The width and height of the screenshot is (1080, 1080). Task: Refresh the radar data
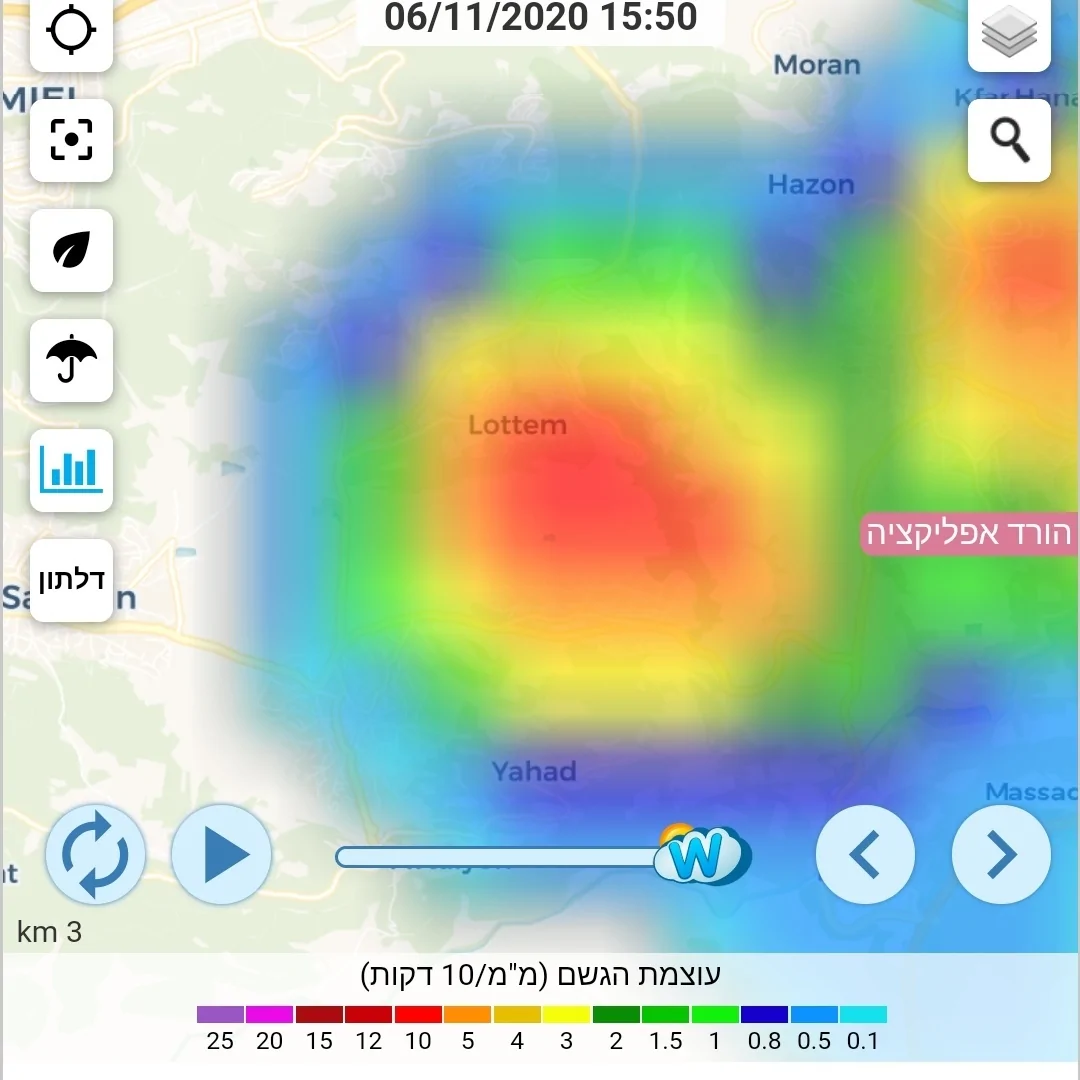tap(96, 855)
